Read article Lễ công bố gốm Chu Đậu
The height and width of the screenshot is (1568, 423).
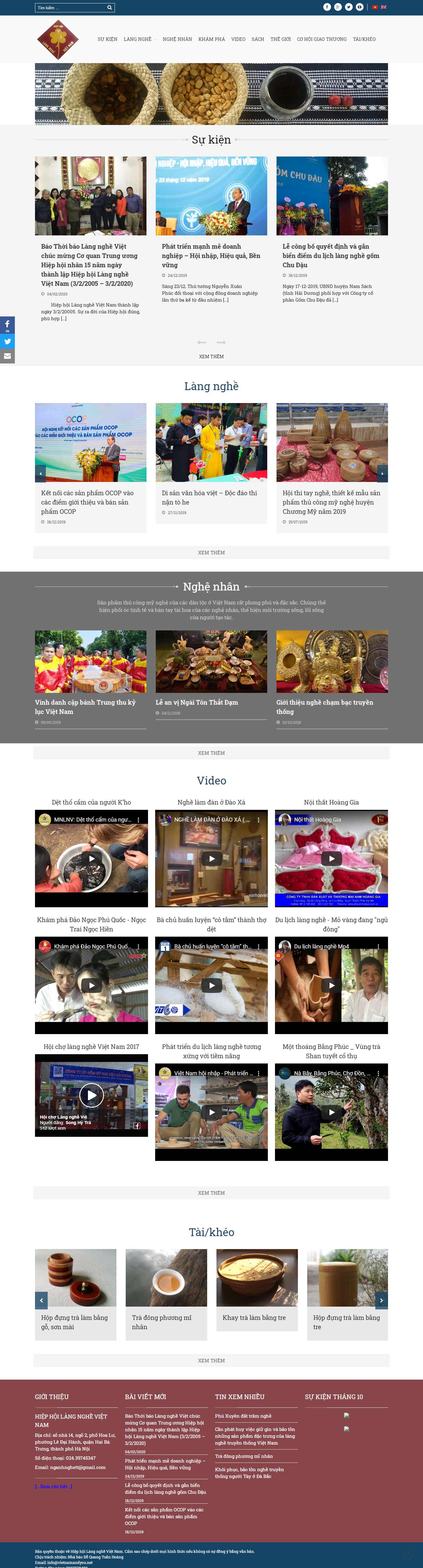click(x=330, y=256)
